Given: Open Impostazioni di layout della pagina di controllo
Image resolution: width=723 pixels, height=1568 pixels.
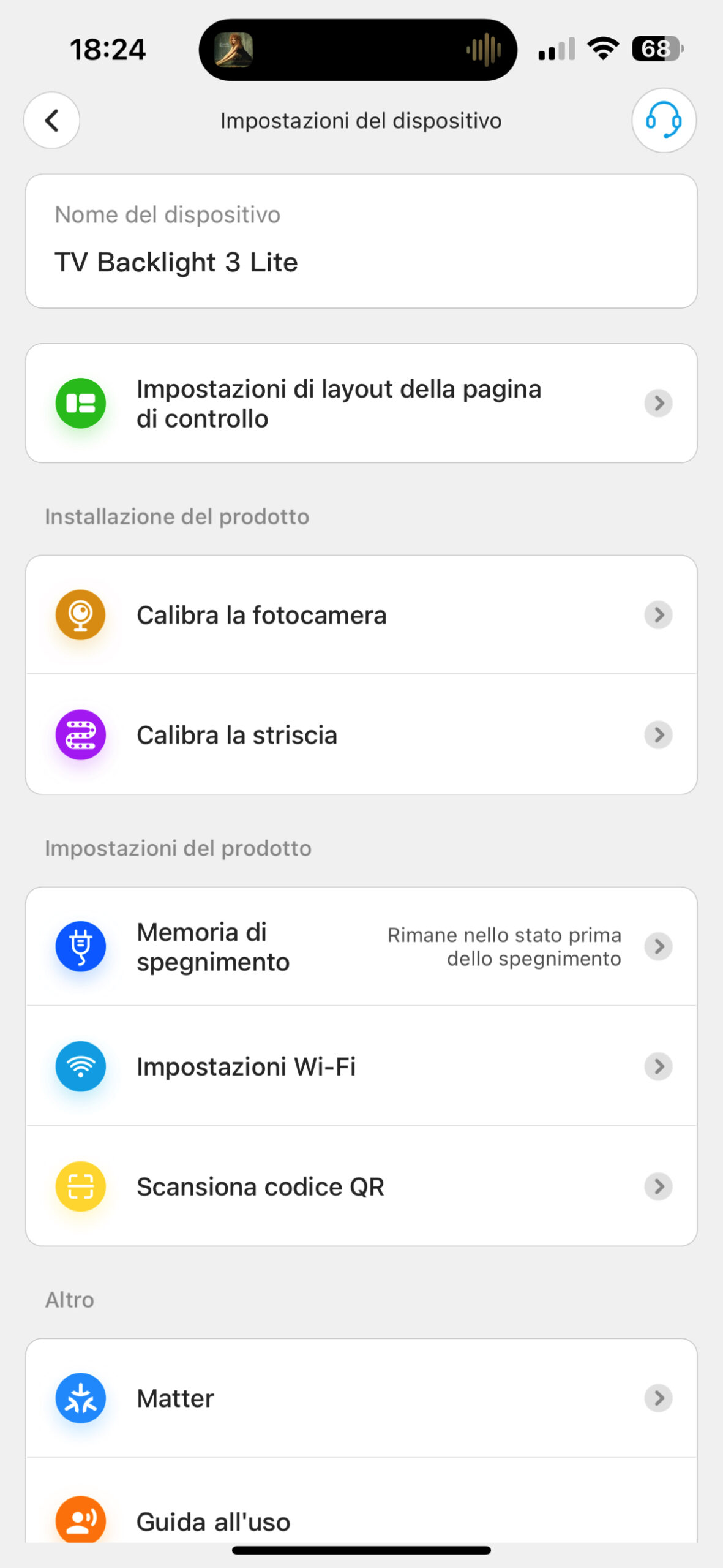Looking at the screenshot, I should (361, 403).
